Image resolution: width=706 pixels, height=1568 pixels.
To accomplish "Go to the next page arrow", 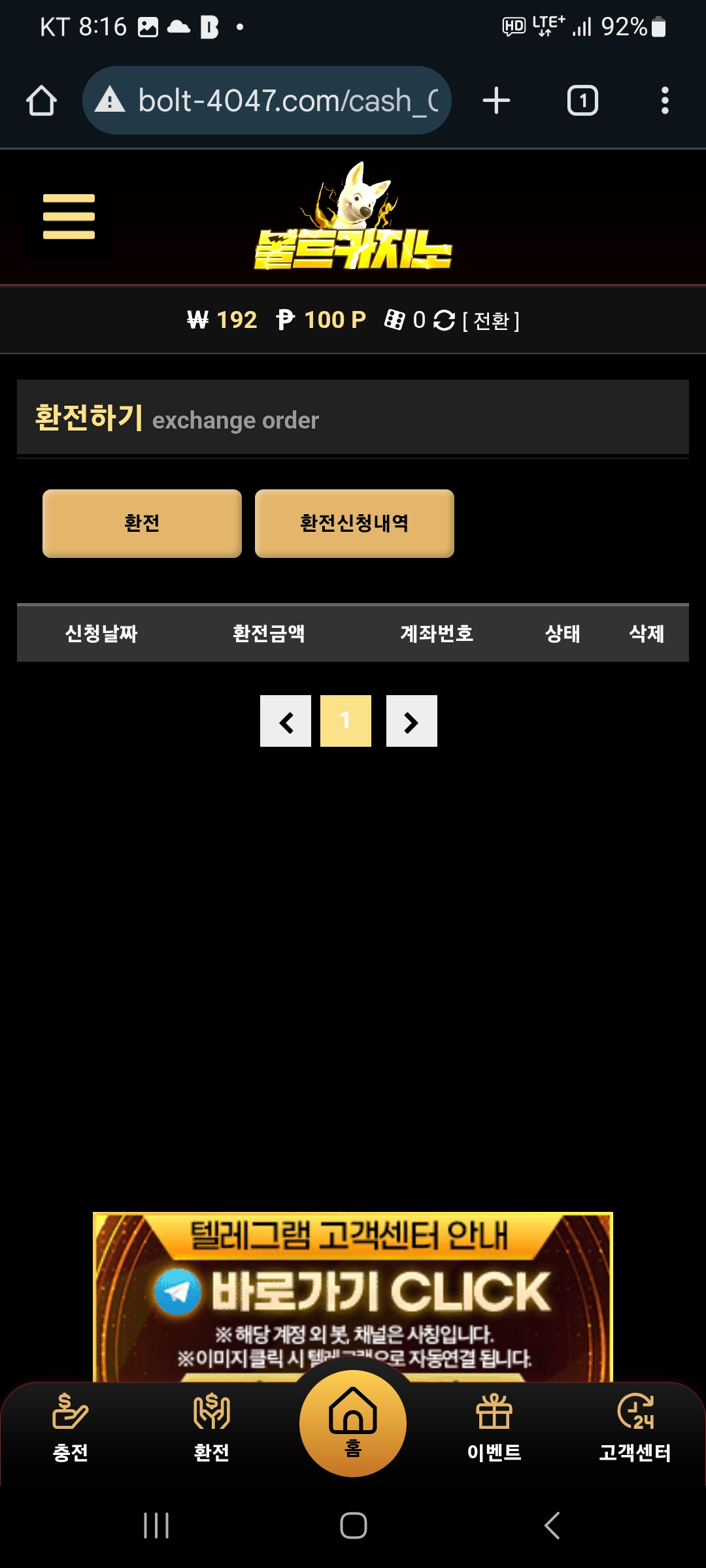I will pos(411,721).
